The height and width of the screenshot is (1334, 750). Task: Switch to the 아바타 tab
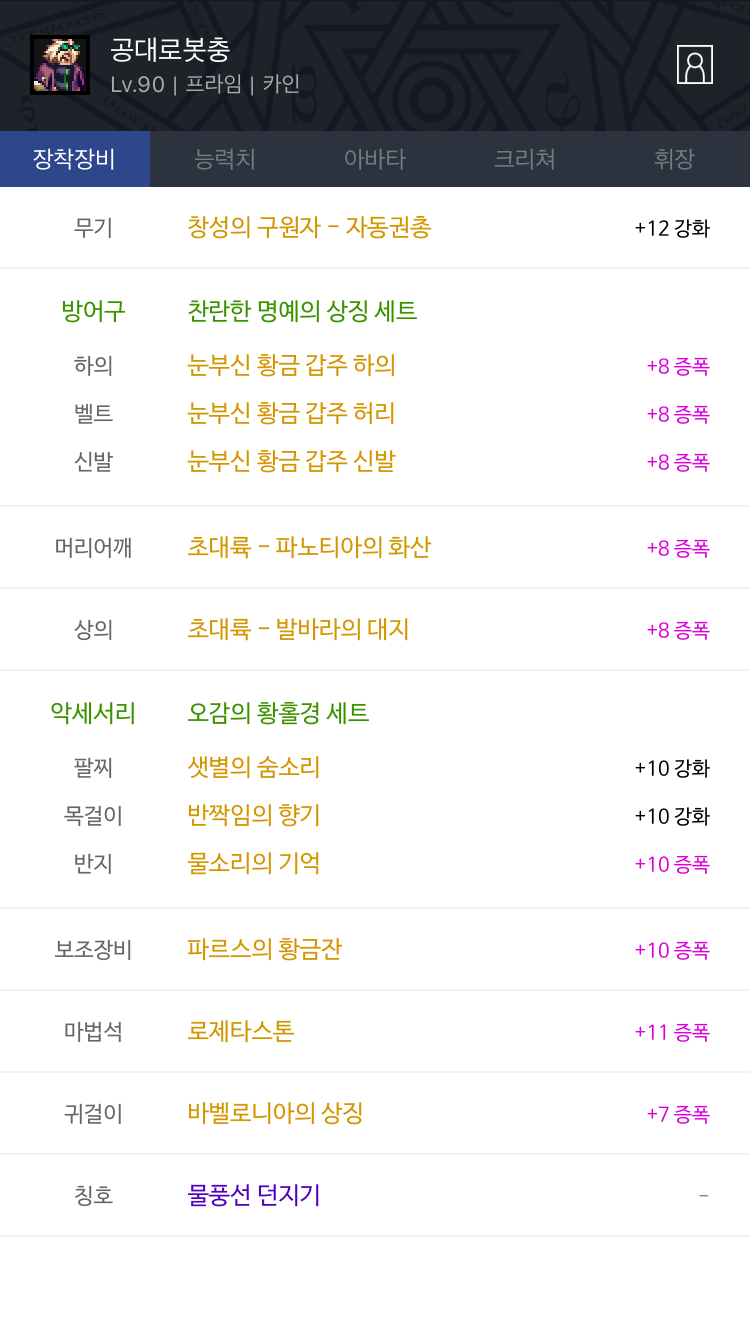pos(375,159)
